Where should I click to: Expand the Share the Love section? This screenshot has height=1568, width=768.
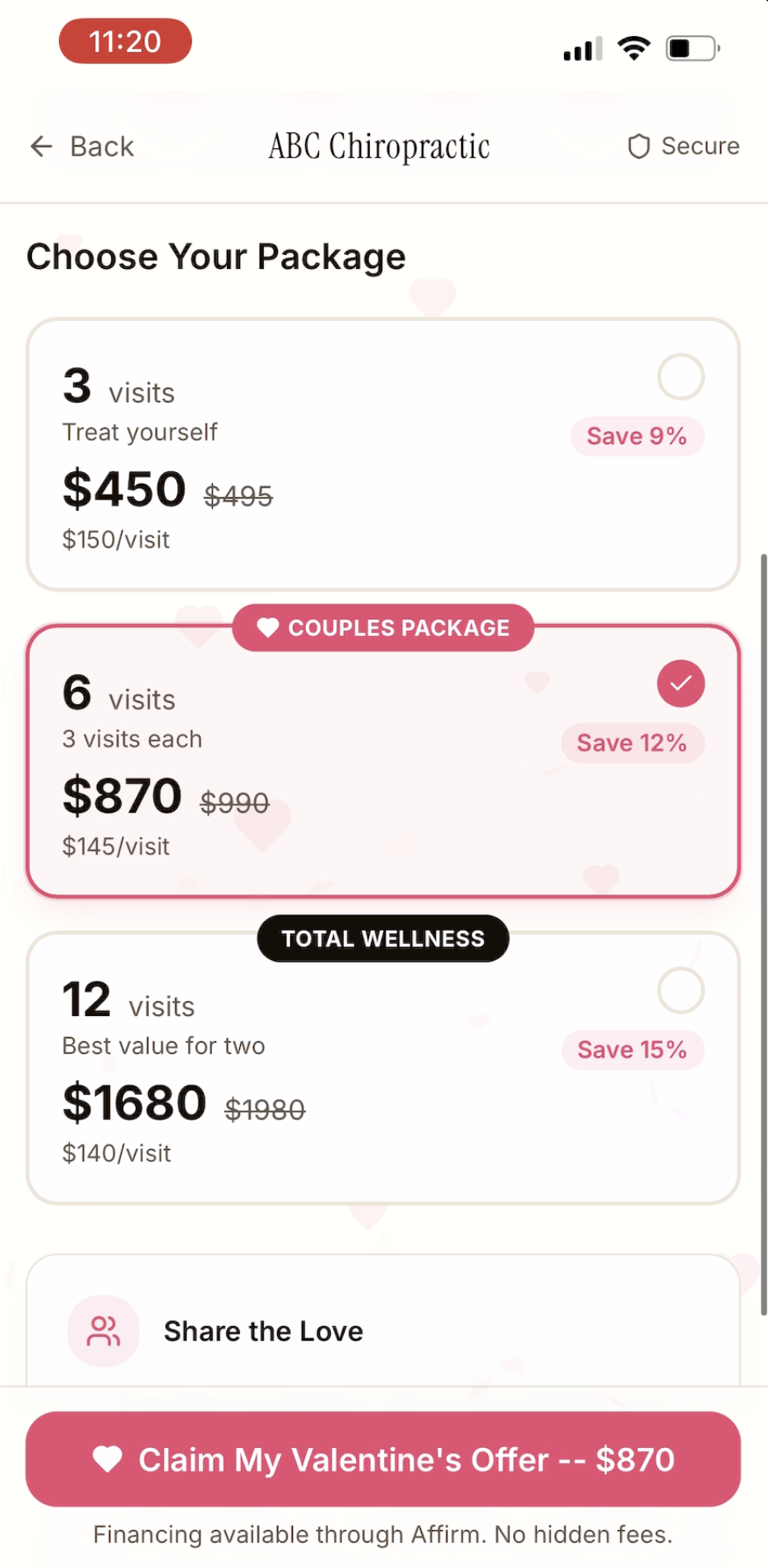(x=383, y=1330)
